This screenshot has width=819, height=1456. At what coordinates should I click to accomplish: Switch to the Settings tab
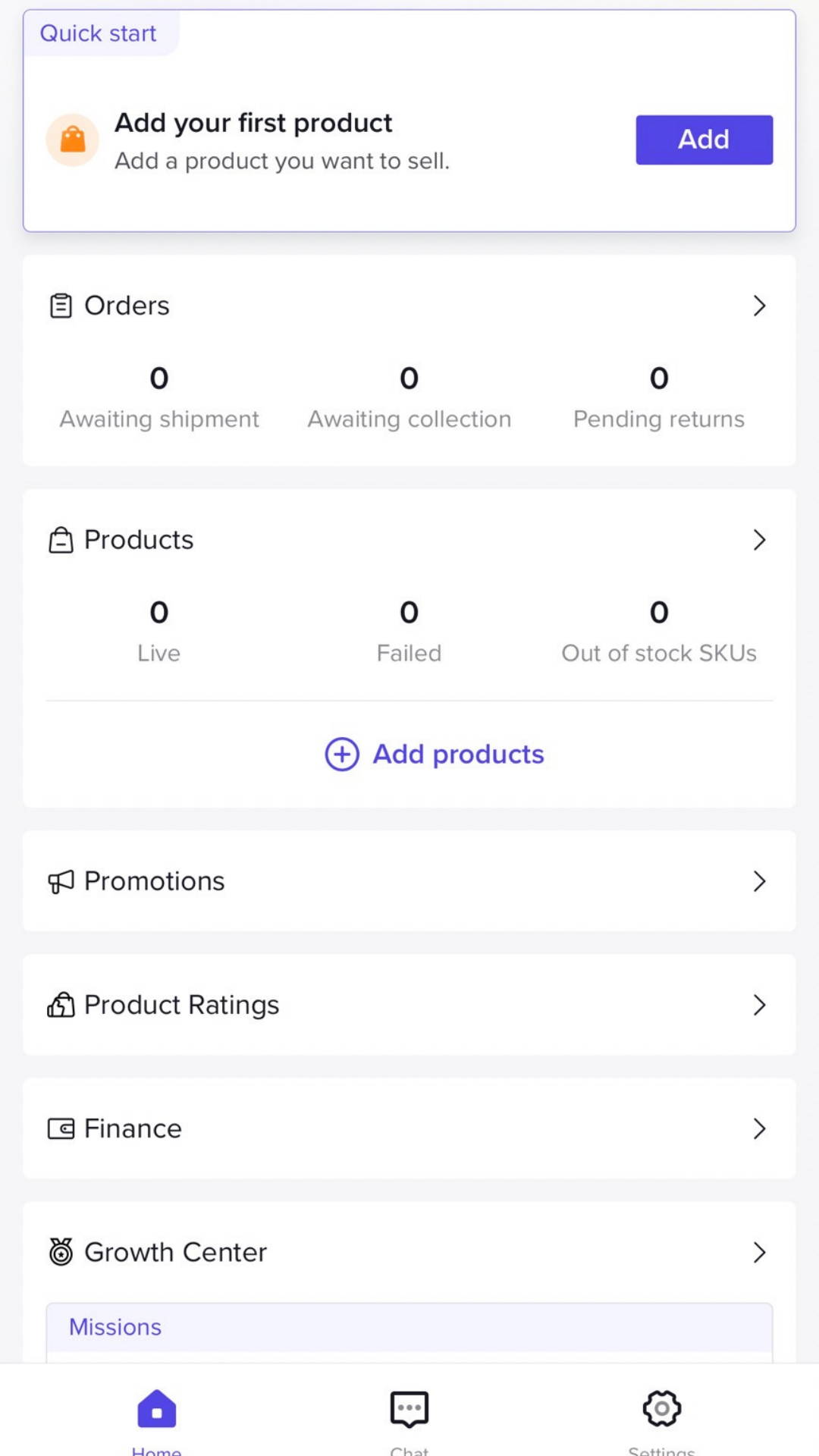coord(661,1420)
